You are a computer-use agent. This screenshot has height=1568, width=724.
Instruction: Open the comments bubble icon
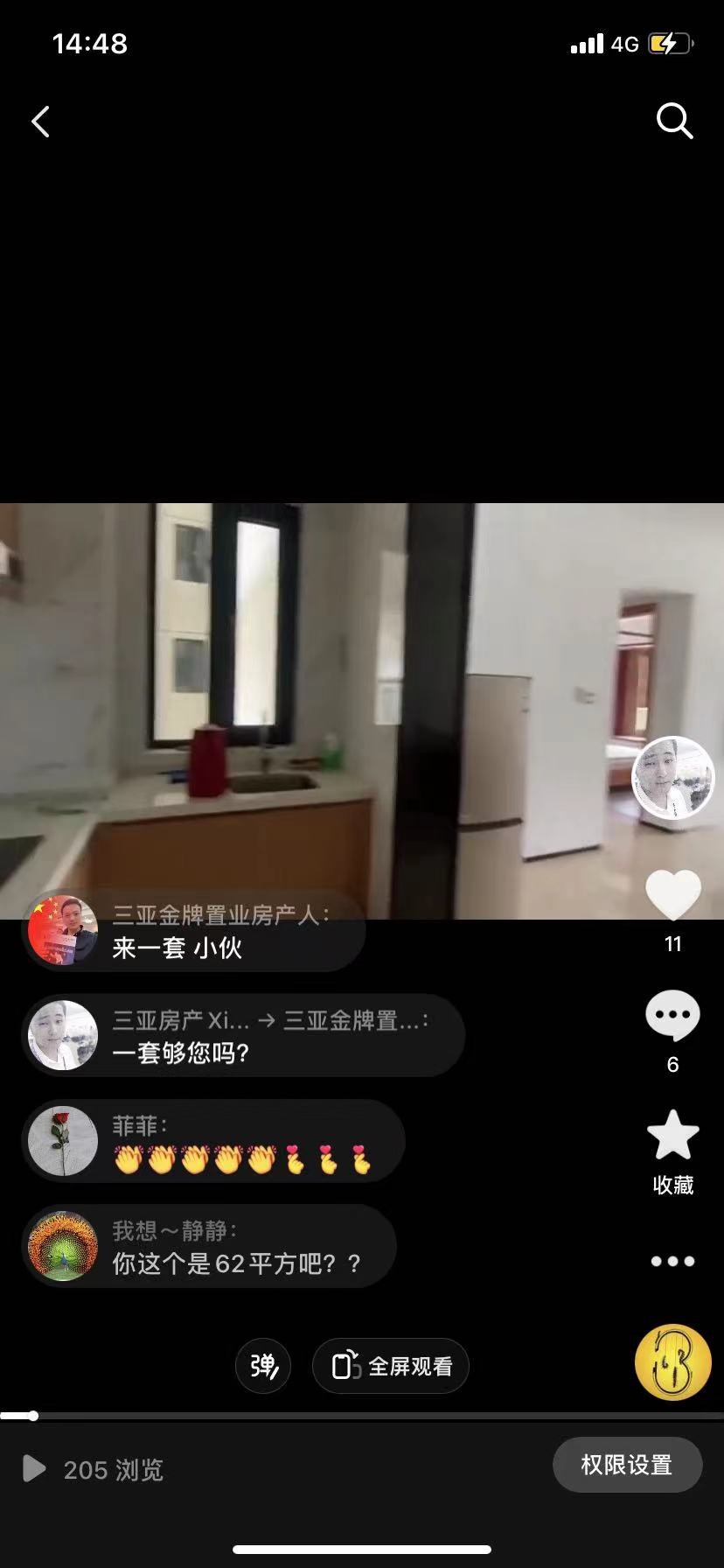(672, 1016)
